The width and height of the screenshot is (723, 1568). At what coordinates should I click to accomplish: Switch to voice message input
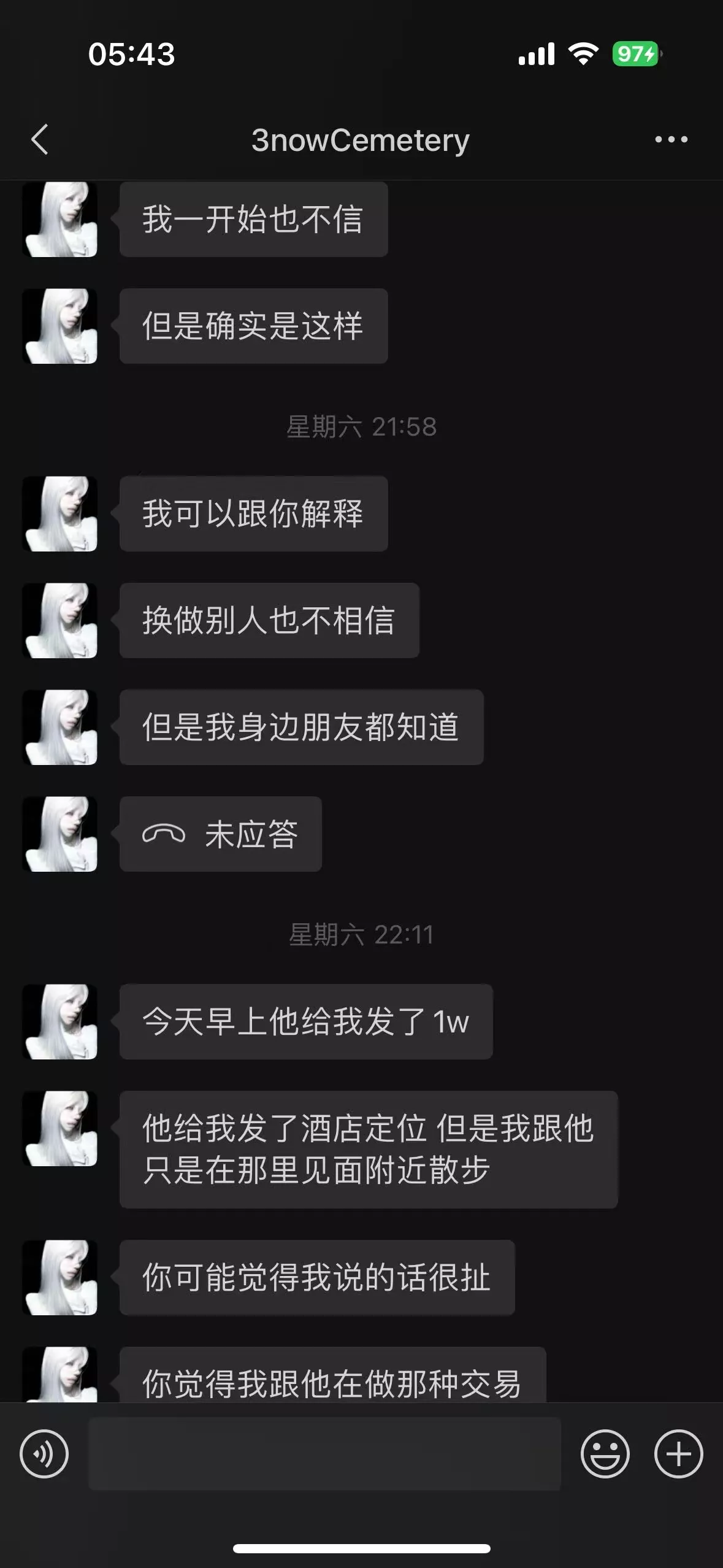point(44,1453)
